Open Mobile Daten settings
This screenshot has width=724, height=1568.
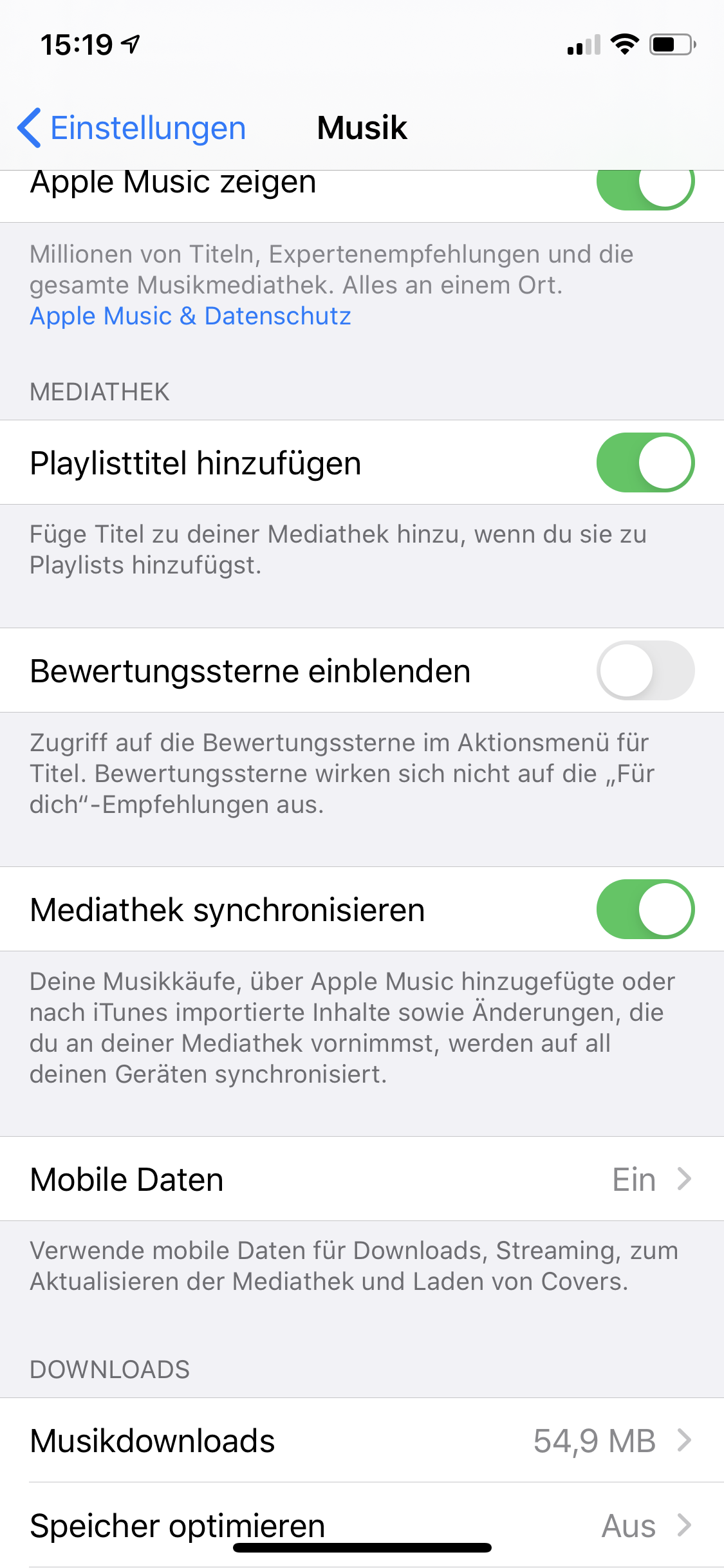click(x=362, y=1179)
